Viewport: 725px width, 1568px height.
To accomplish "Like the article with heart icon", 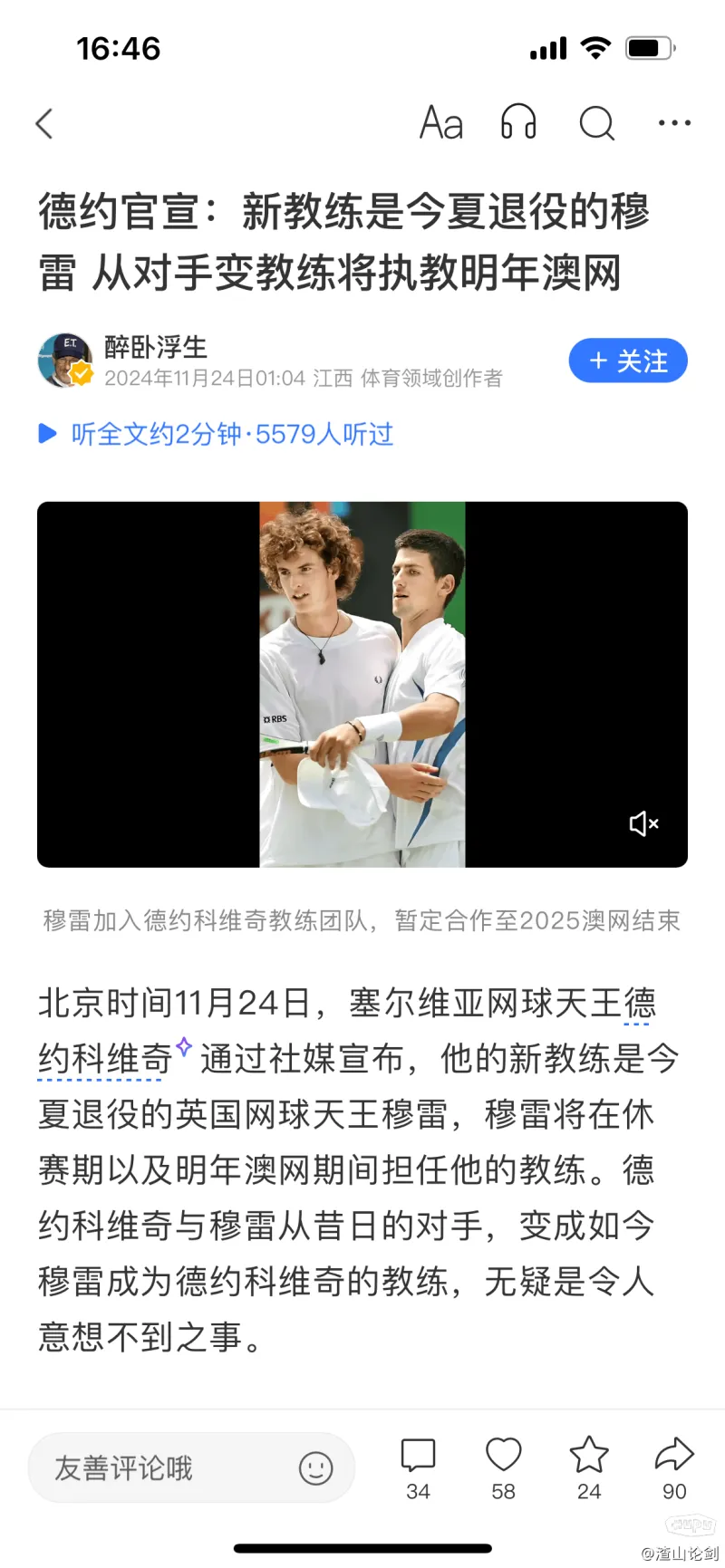I will coord(503,1467).
